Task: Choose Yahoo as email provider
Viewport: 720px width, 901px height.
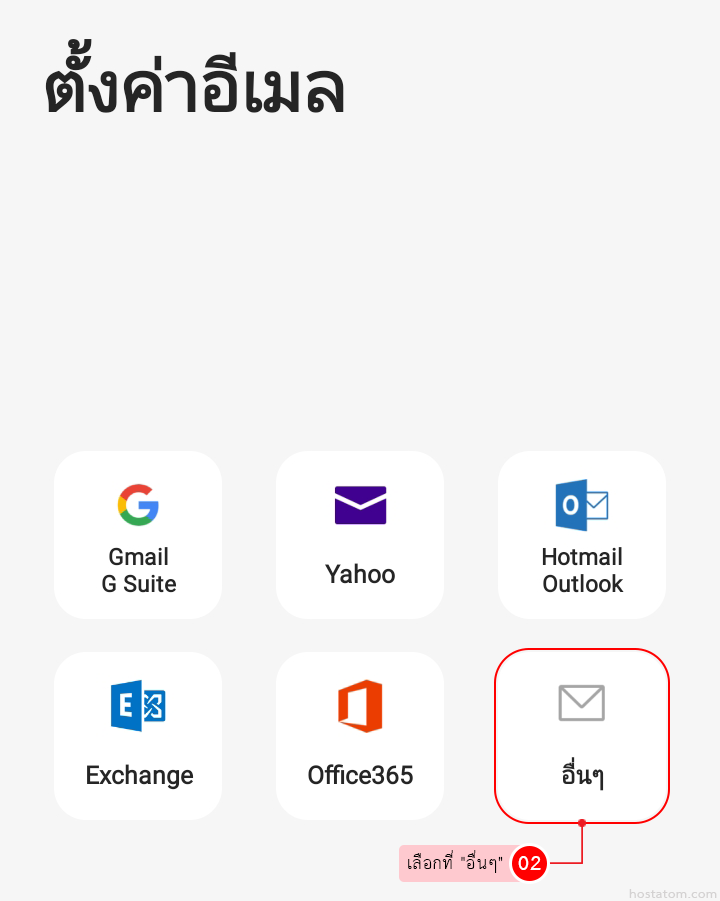Action: point(360,535)
